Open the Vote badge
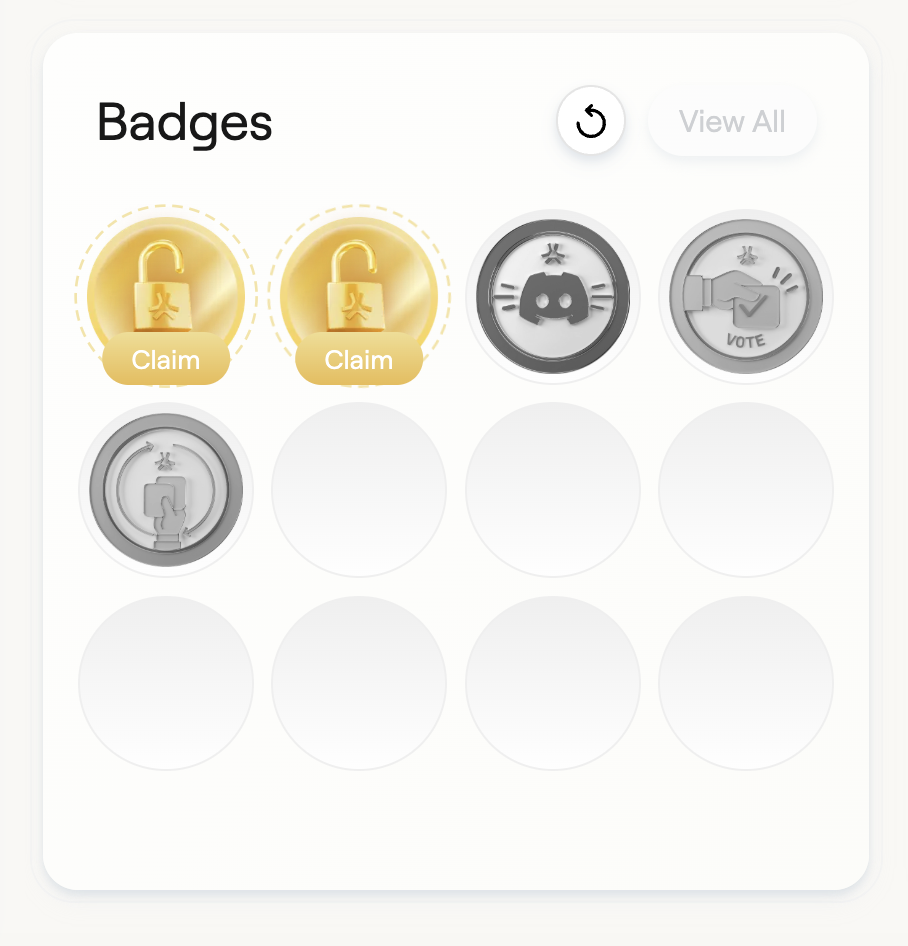This screenshot has height=946, width=908. click(x=745, y=296)
